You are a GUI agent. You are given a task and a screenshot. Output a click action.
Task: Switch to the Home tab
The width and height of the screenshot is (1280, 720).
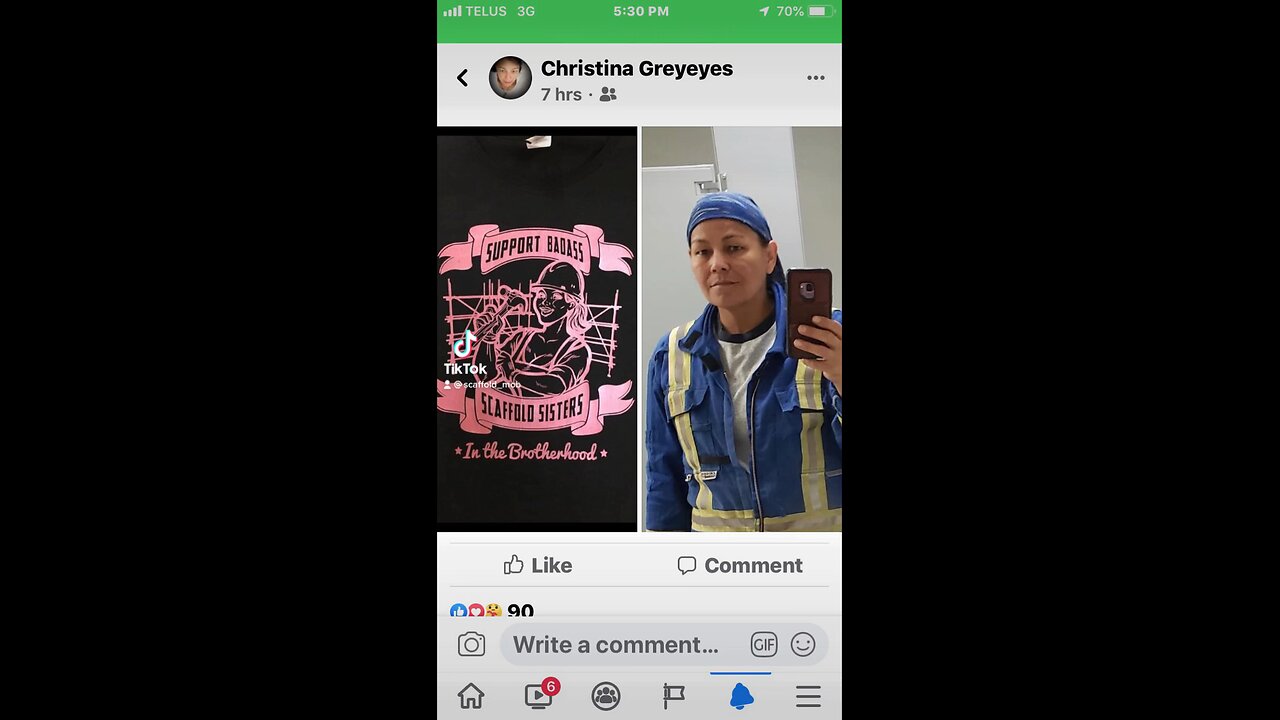tap(471, 696)
